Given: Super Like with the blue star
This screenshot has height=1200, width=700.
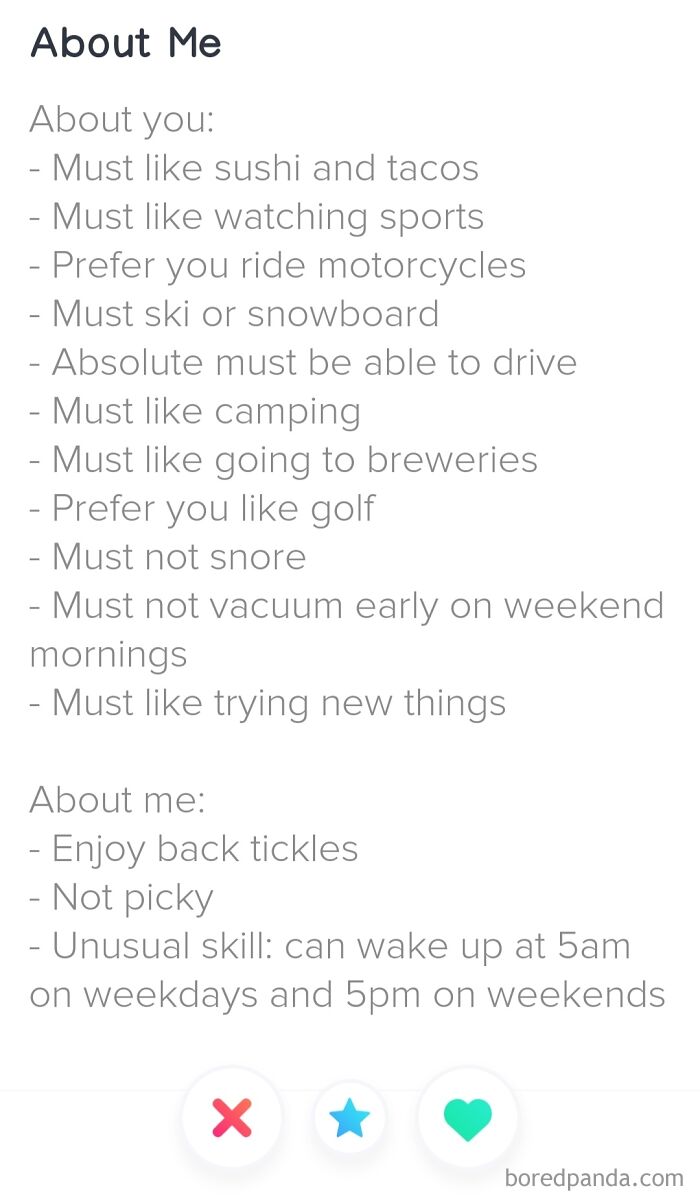Looking at the screenshot, I should (350, 1119).
